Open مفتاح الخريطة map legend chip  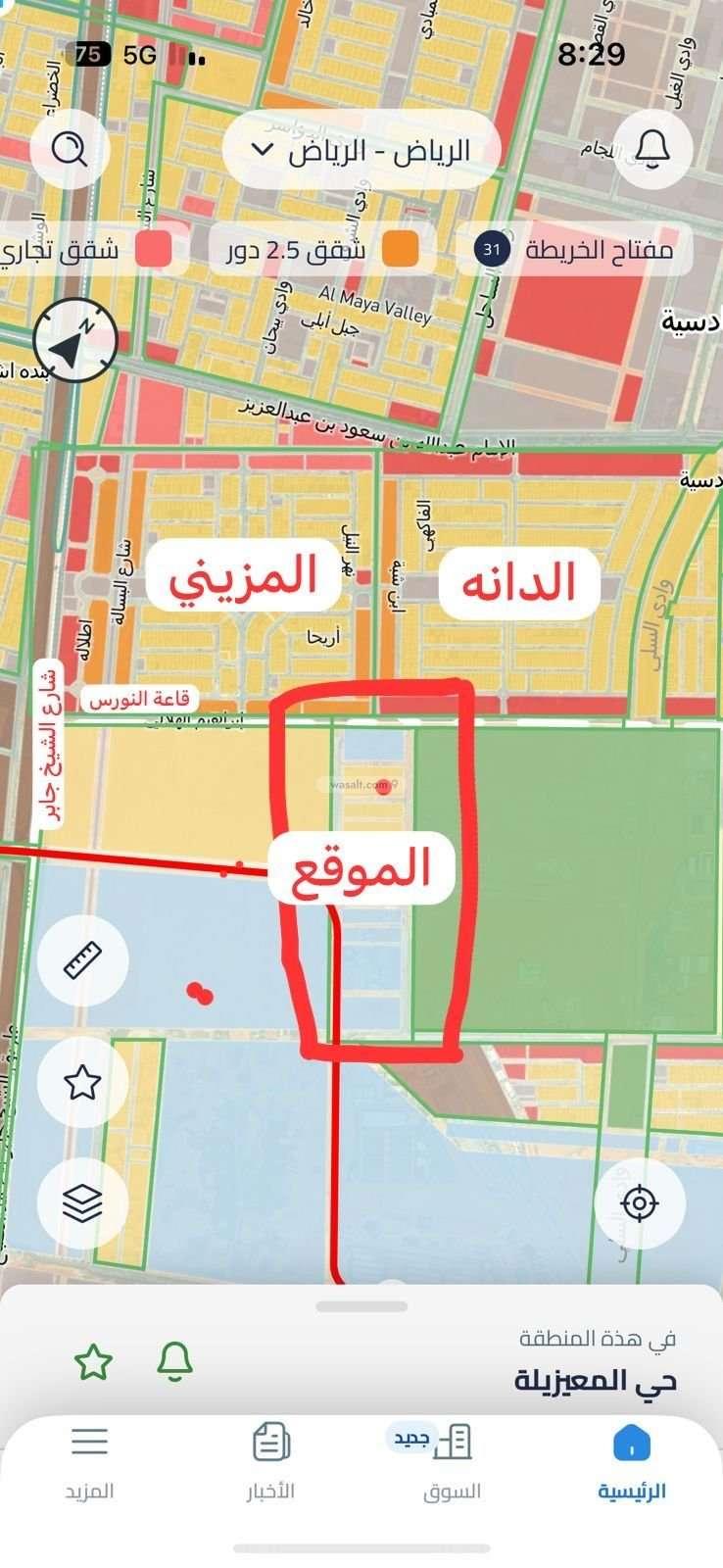coord(576,249)
